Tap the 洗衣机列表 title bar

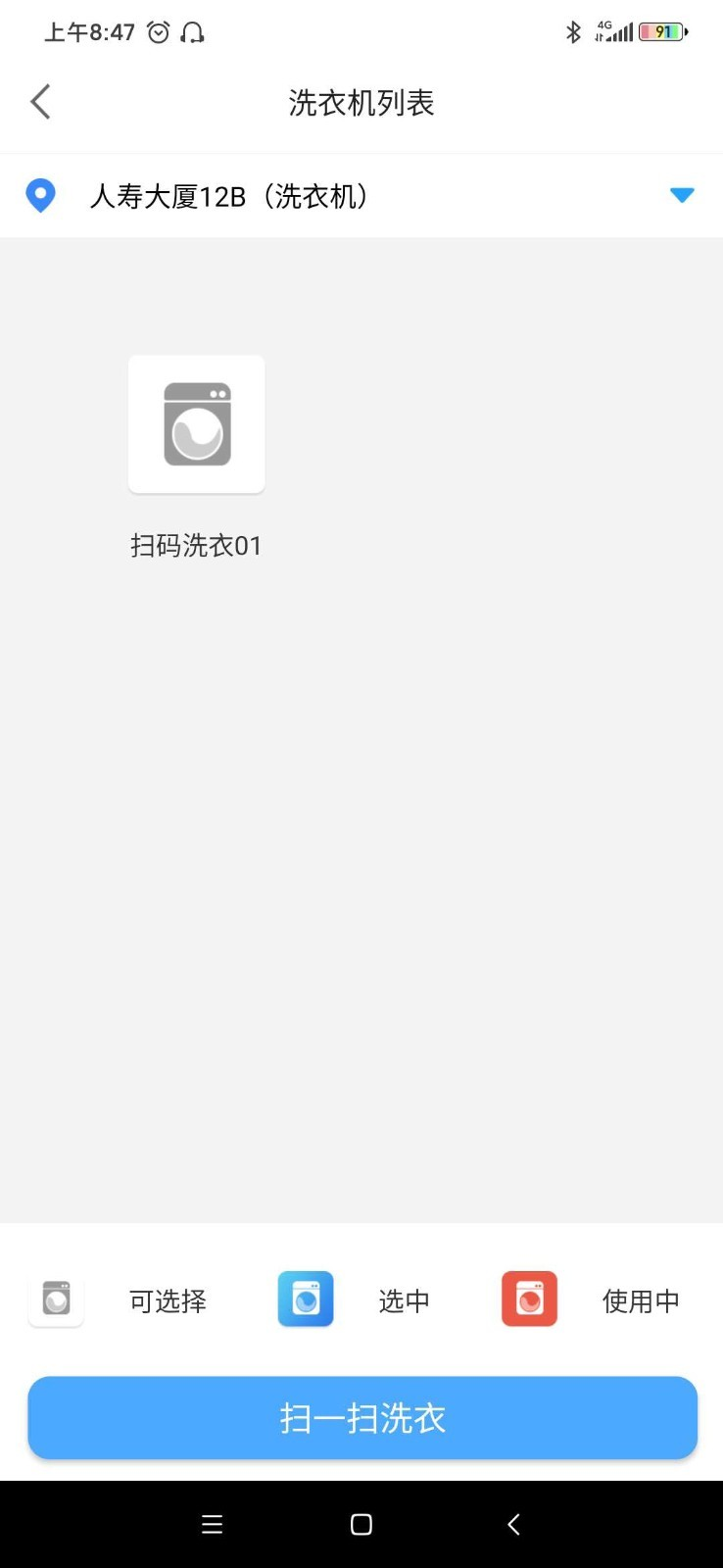(x=361, y=101)
